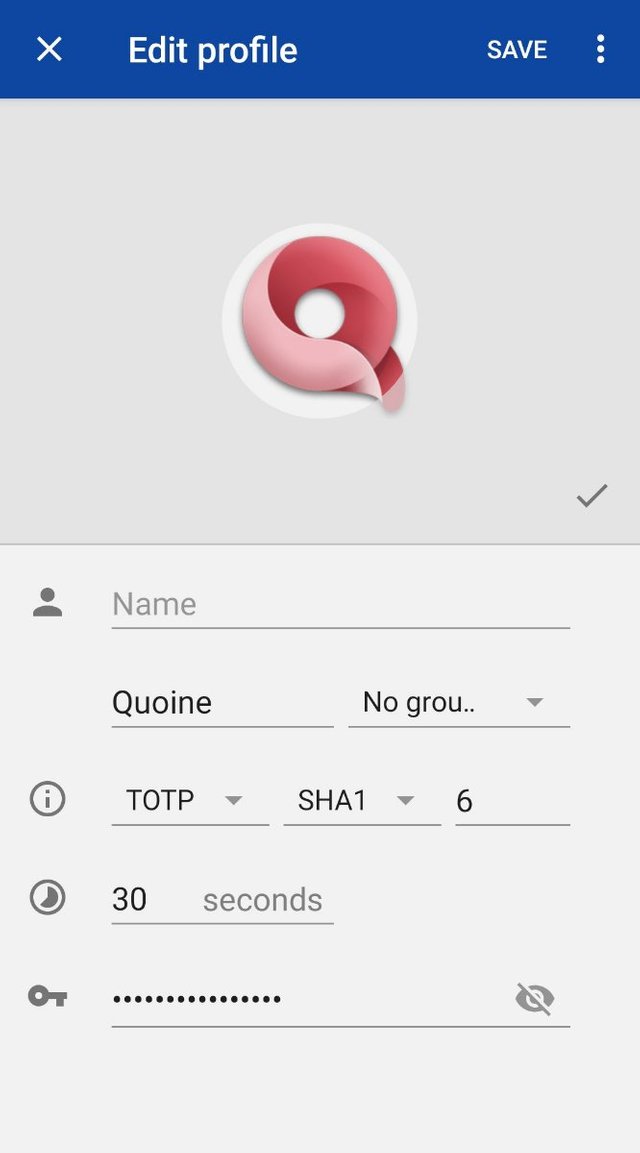Image resolution: width=640 pixels, height=1153 pixels.
Task: Edit the digits field showing 6
Action: point(511,800)
